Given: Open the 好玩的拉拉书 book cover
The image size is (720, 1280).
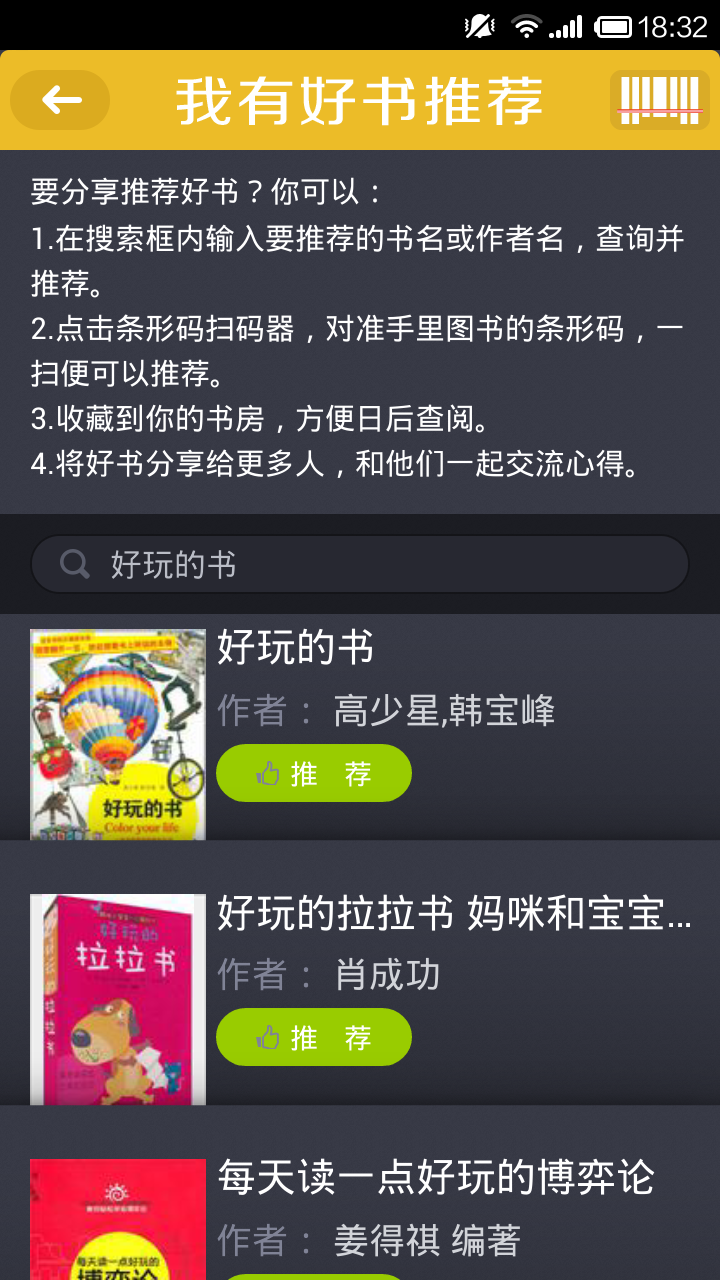Looking at the screenshot, I should coord(118,999).
